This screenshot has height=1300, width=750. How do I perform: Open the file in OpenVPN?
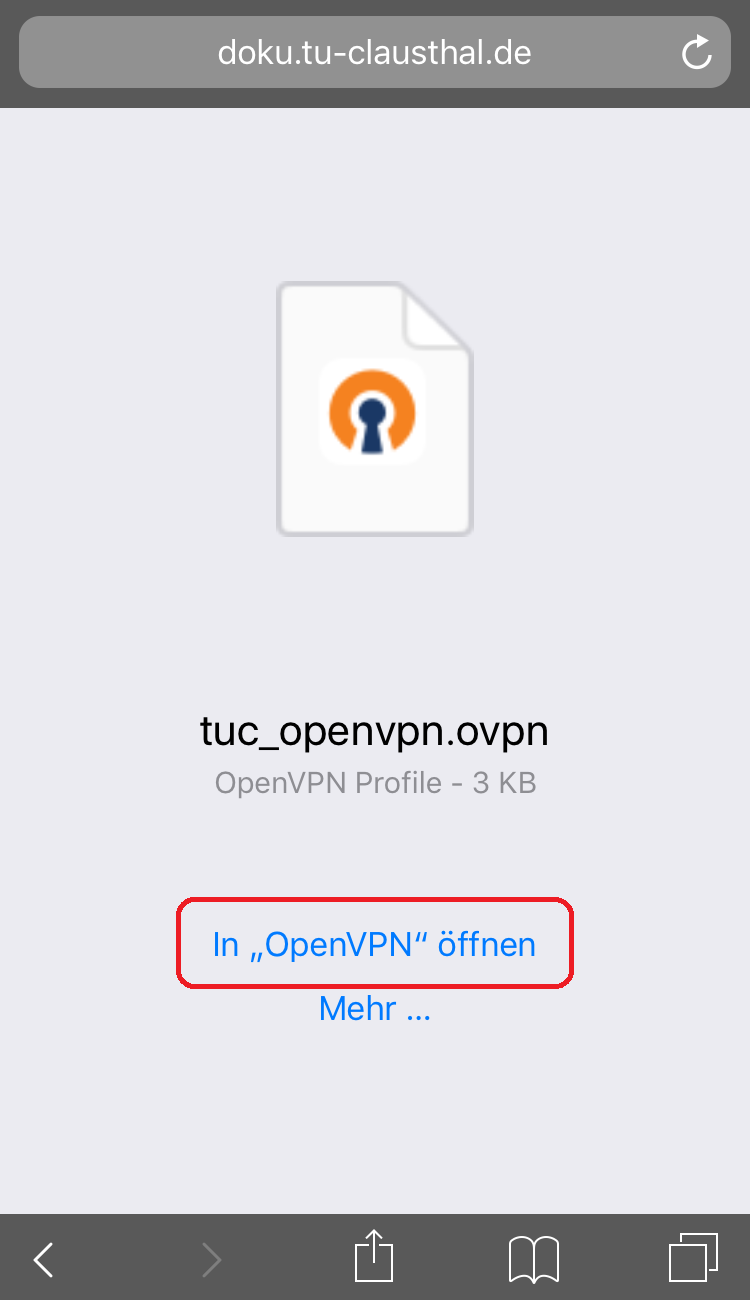click(x=374, y=944)
